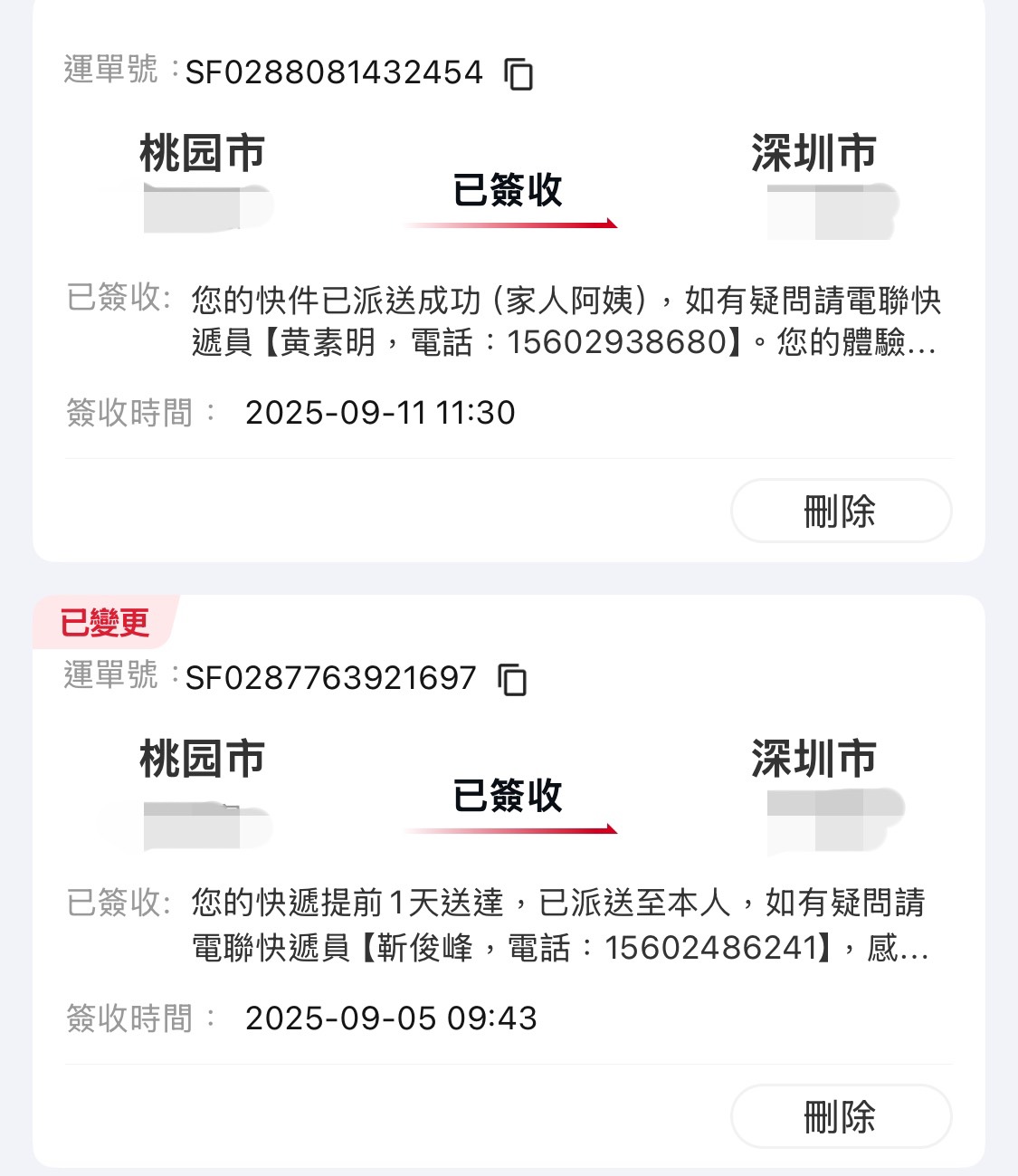The height and width of the screenshot is (1176, 1018).
Task: Delete the shipment signed 2025-09-11 11:30
Action: (840, 511)
